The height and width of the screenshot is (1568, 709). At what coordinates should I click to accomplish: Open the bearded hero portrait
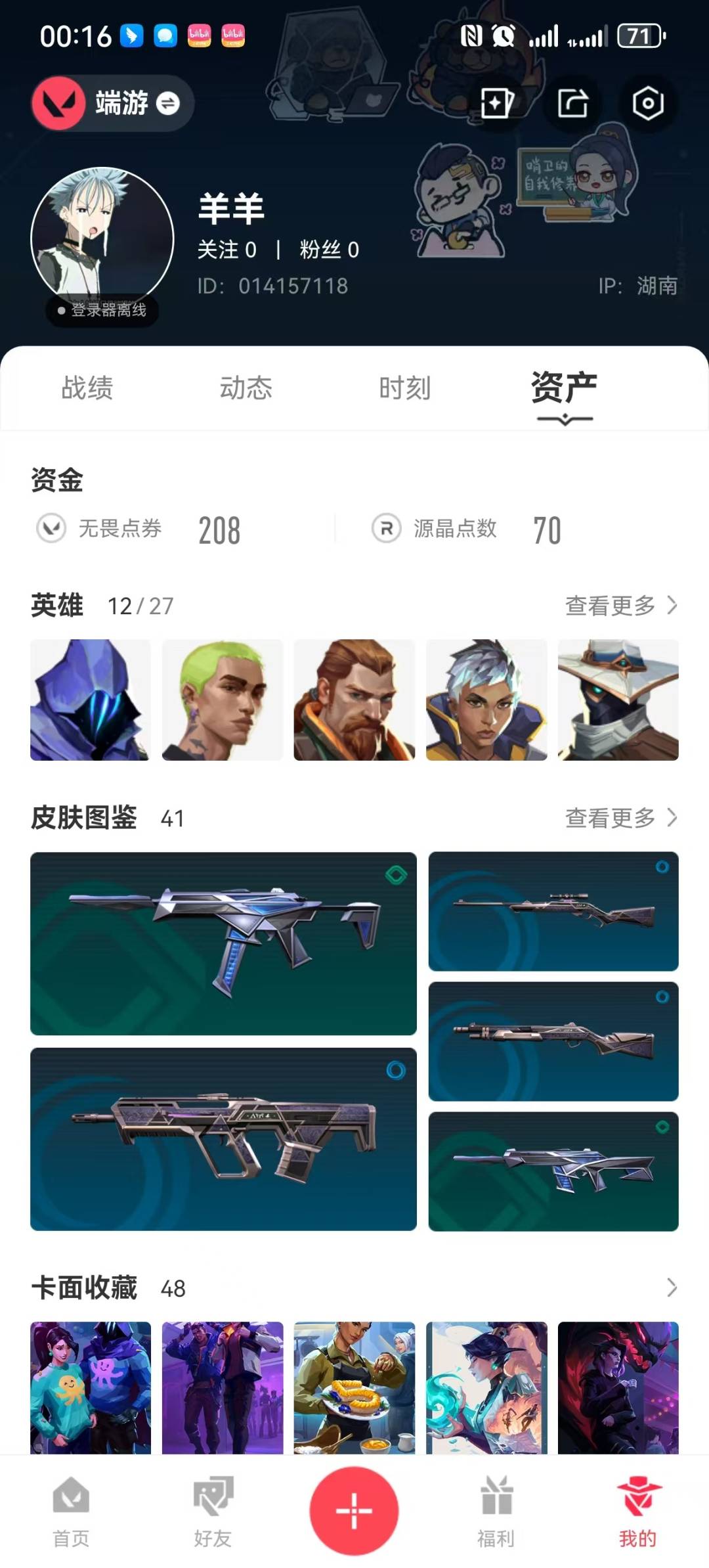(x=354, y=700)
